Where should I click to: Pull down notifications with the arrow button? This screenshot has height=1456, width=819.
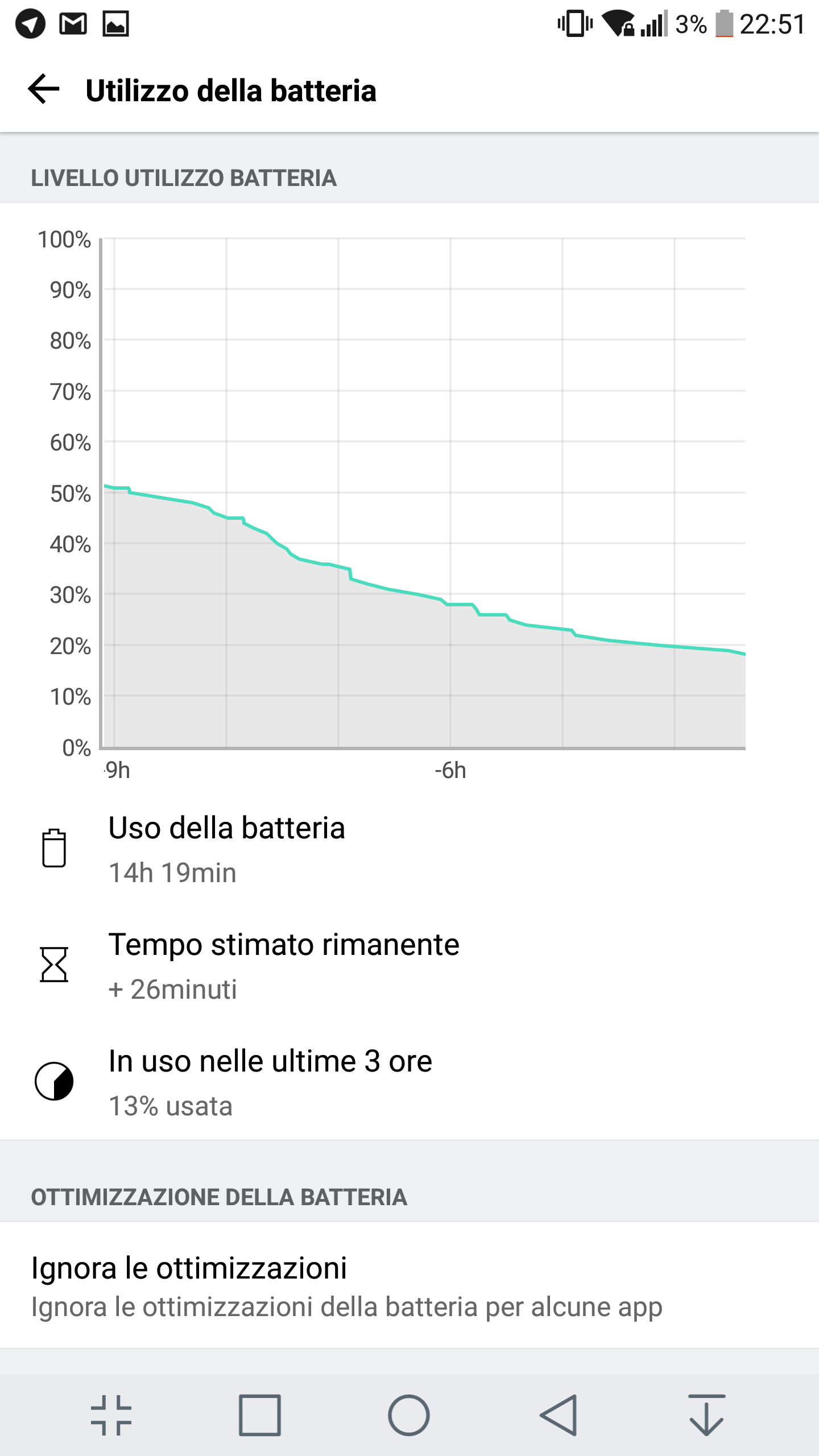point(707,1415)
